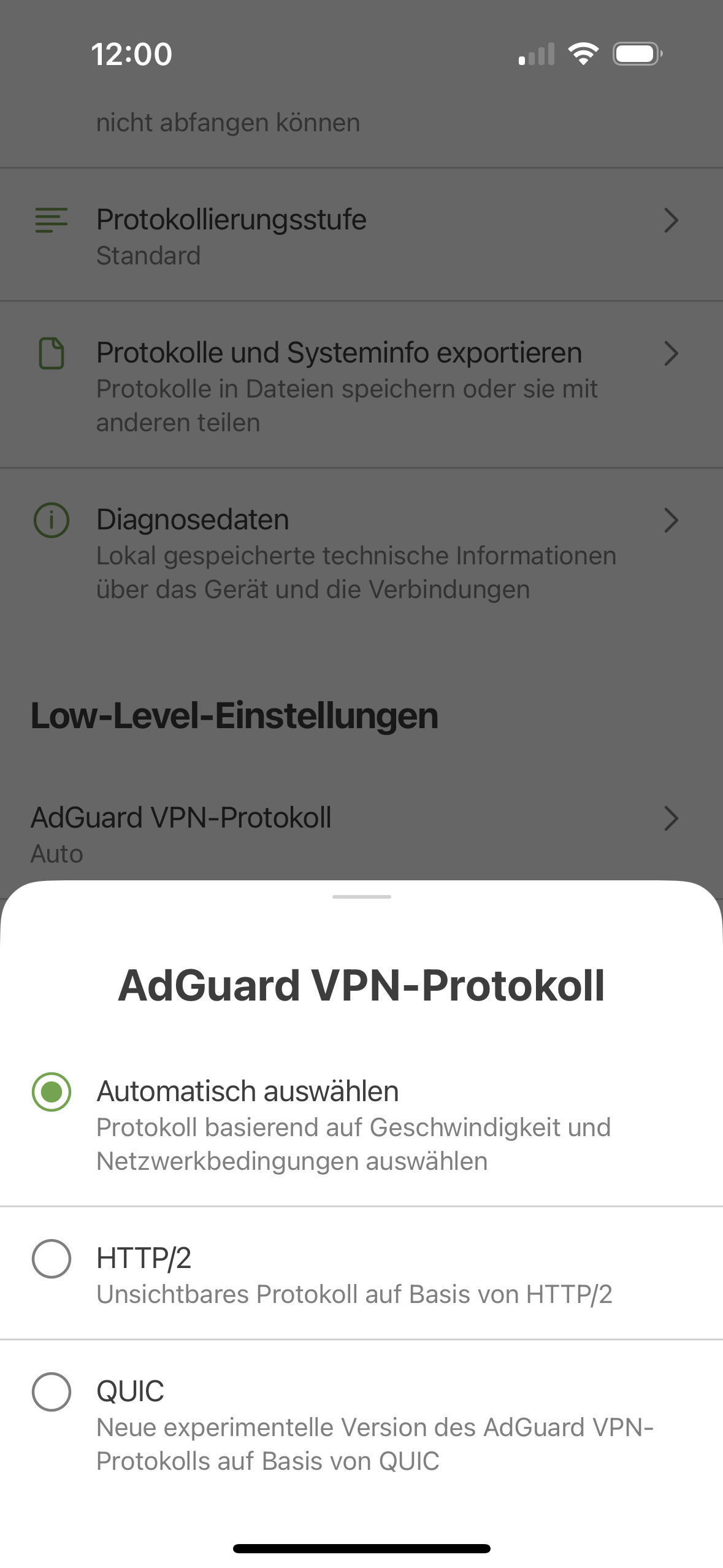The width and height of the screenshot is (723, 1568).
Task: Click the document icon beside Protokolle exportieren
Action: coord(51,353)
